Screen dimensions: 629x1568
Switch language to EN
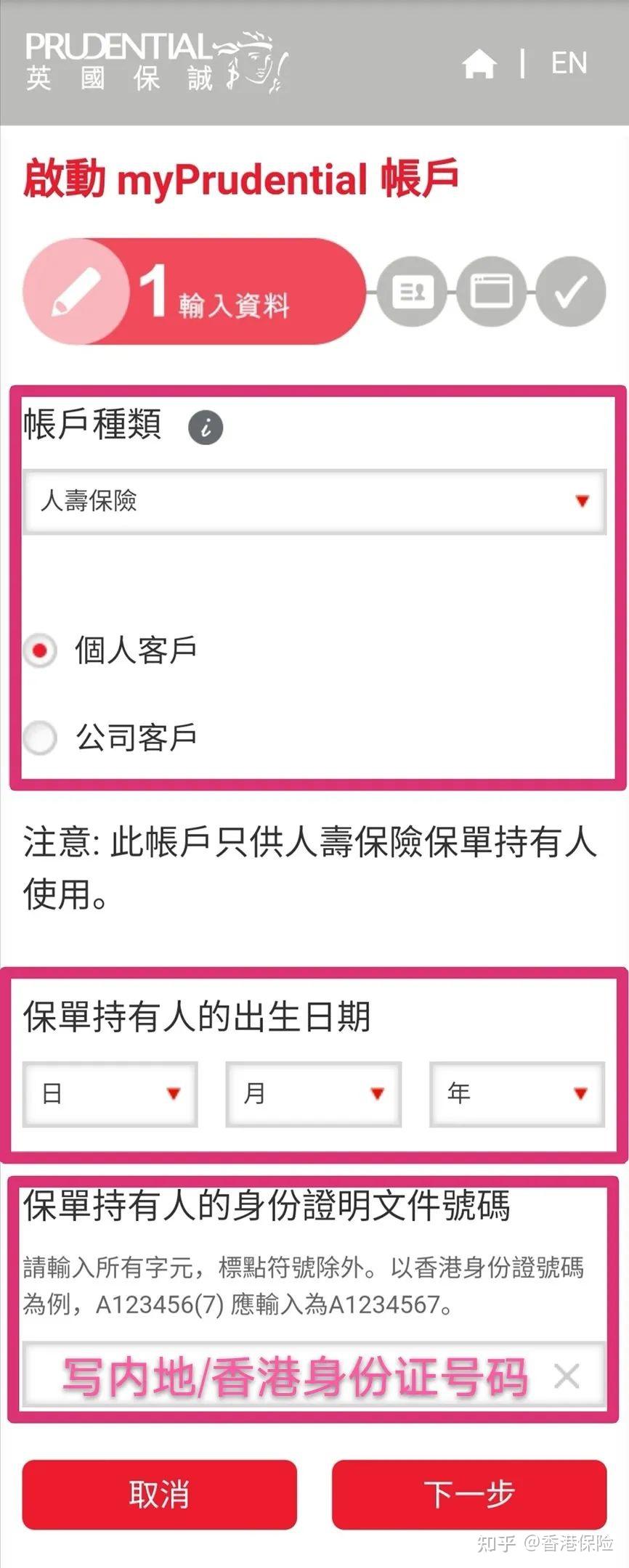click(x=570, y=64)
